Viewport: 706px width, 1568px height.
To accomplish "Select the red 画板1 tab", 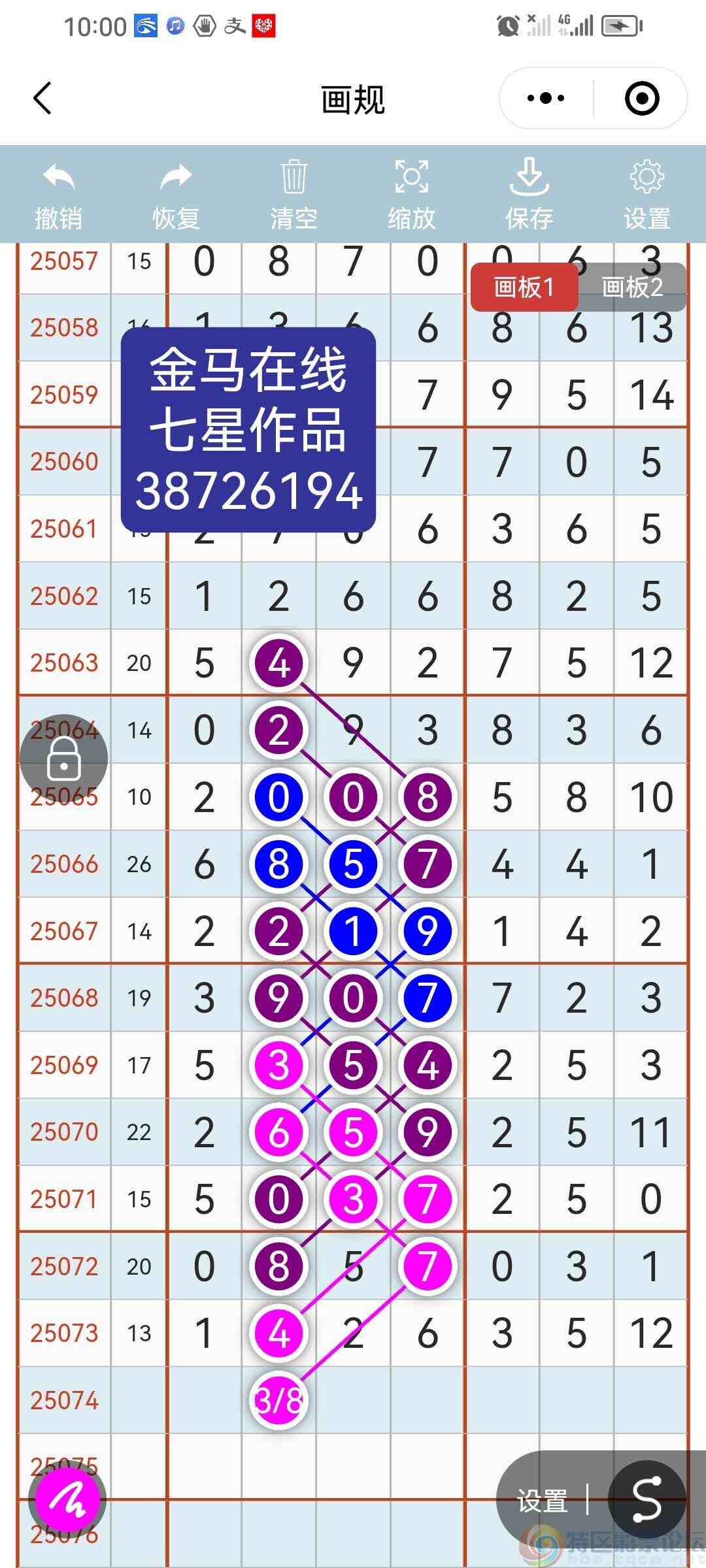I will pos(525,287).
